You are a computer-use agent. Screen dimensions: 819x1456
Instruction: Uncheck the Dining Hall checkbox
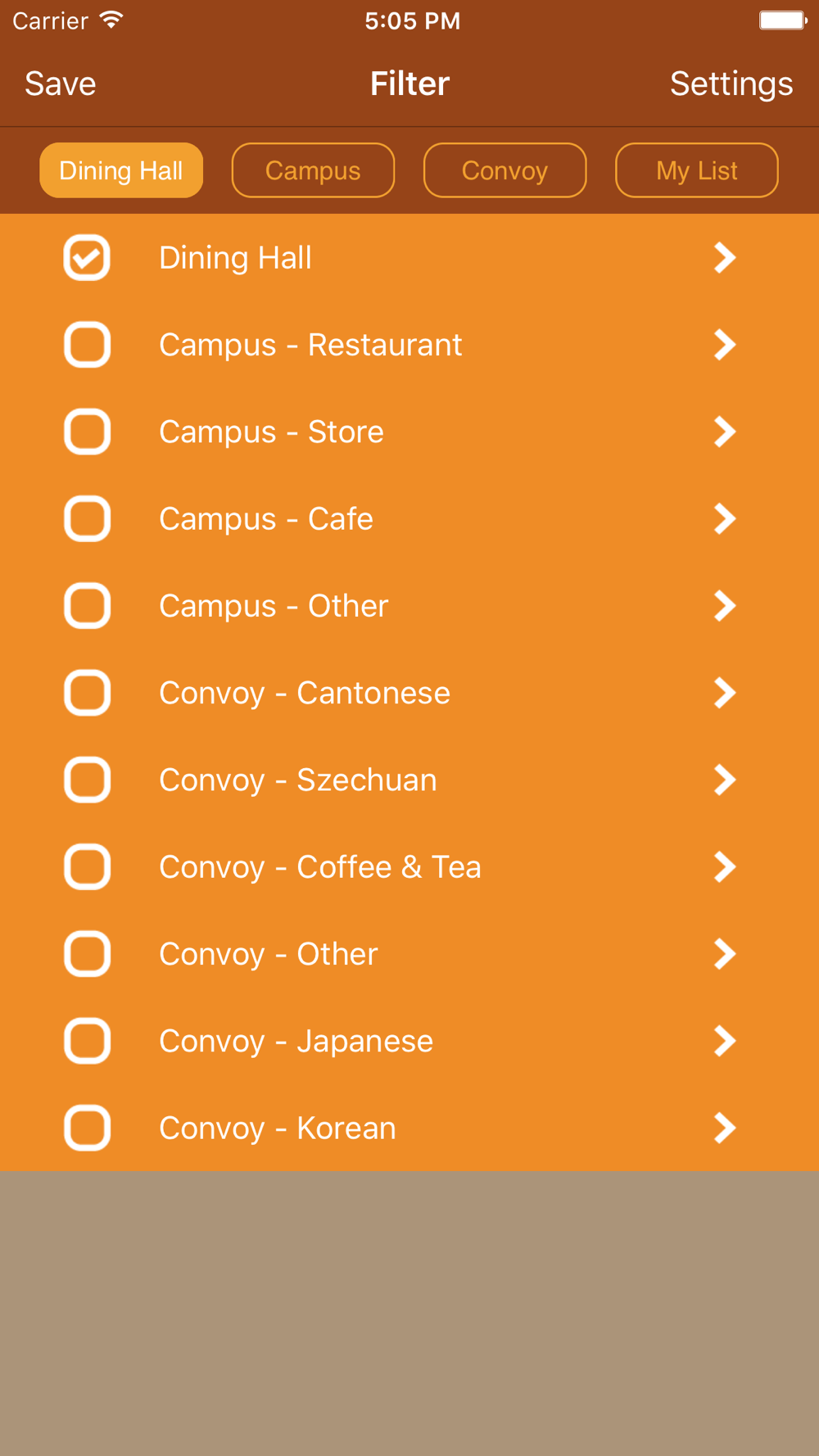87,258
